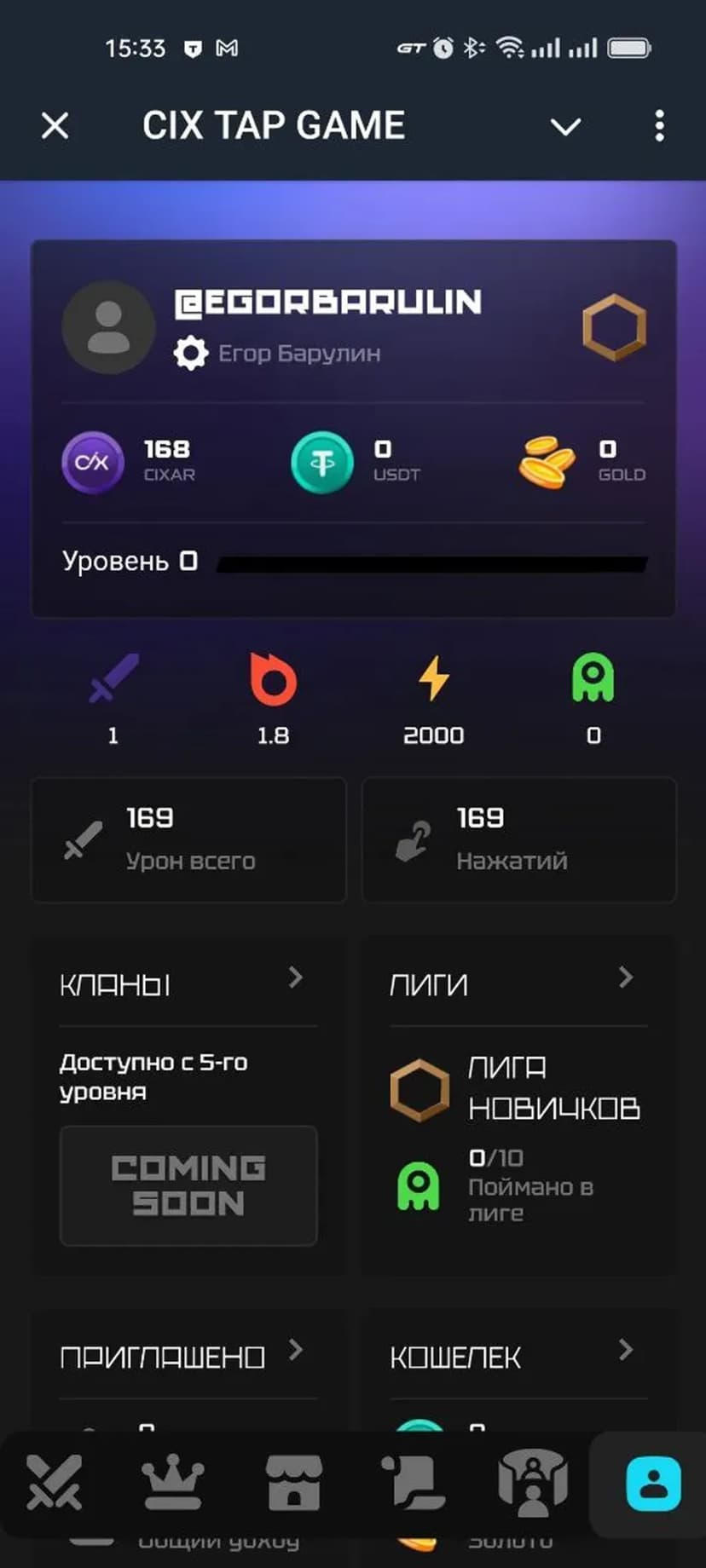This screenshot has width=706, height=1568.
Task: Switch to the crown leaderboard tab
Action: pos(173,1483)
